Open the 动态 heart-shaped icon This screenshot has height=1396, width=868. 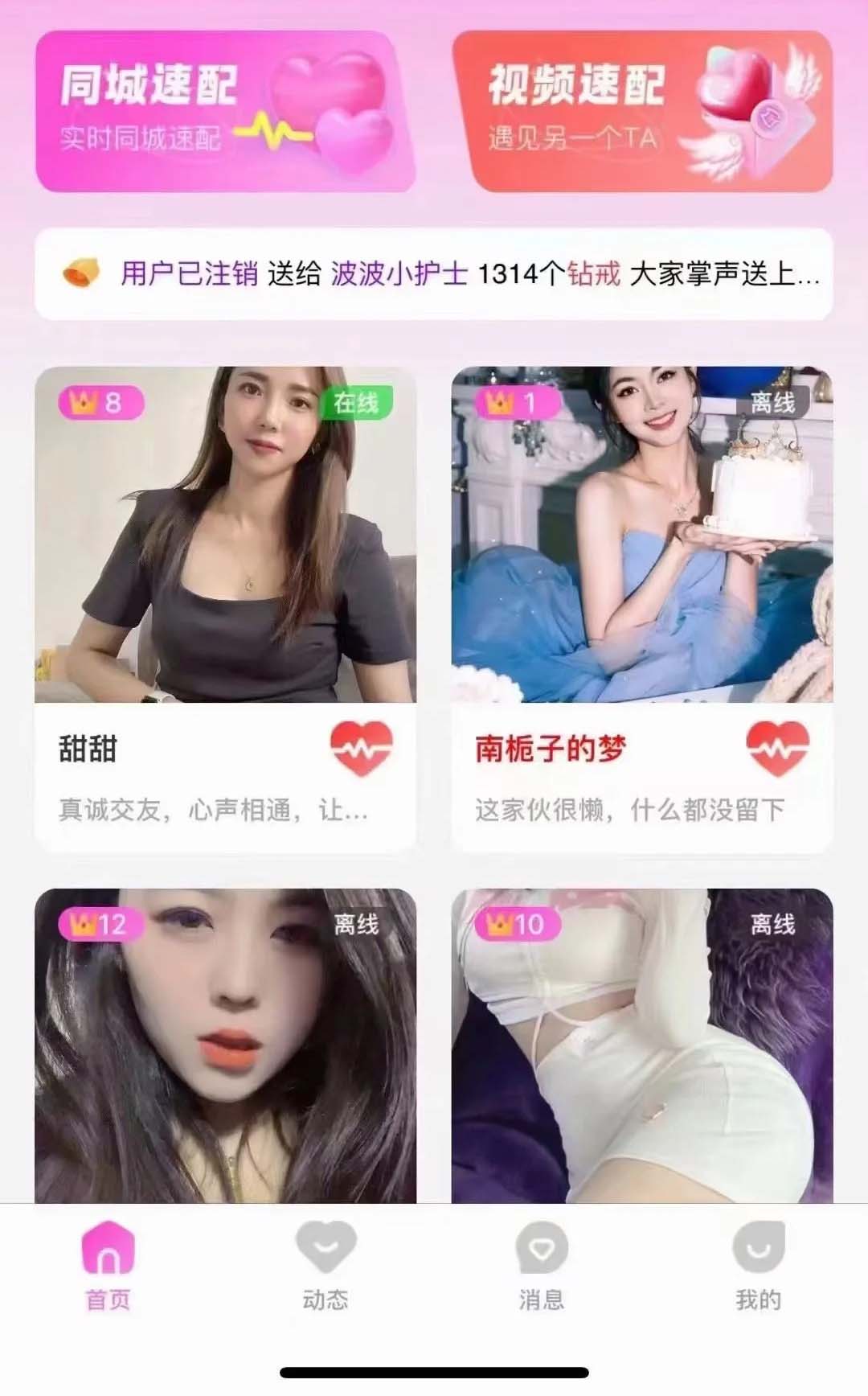[324, 1248]
